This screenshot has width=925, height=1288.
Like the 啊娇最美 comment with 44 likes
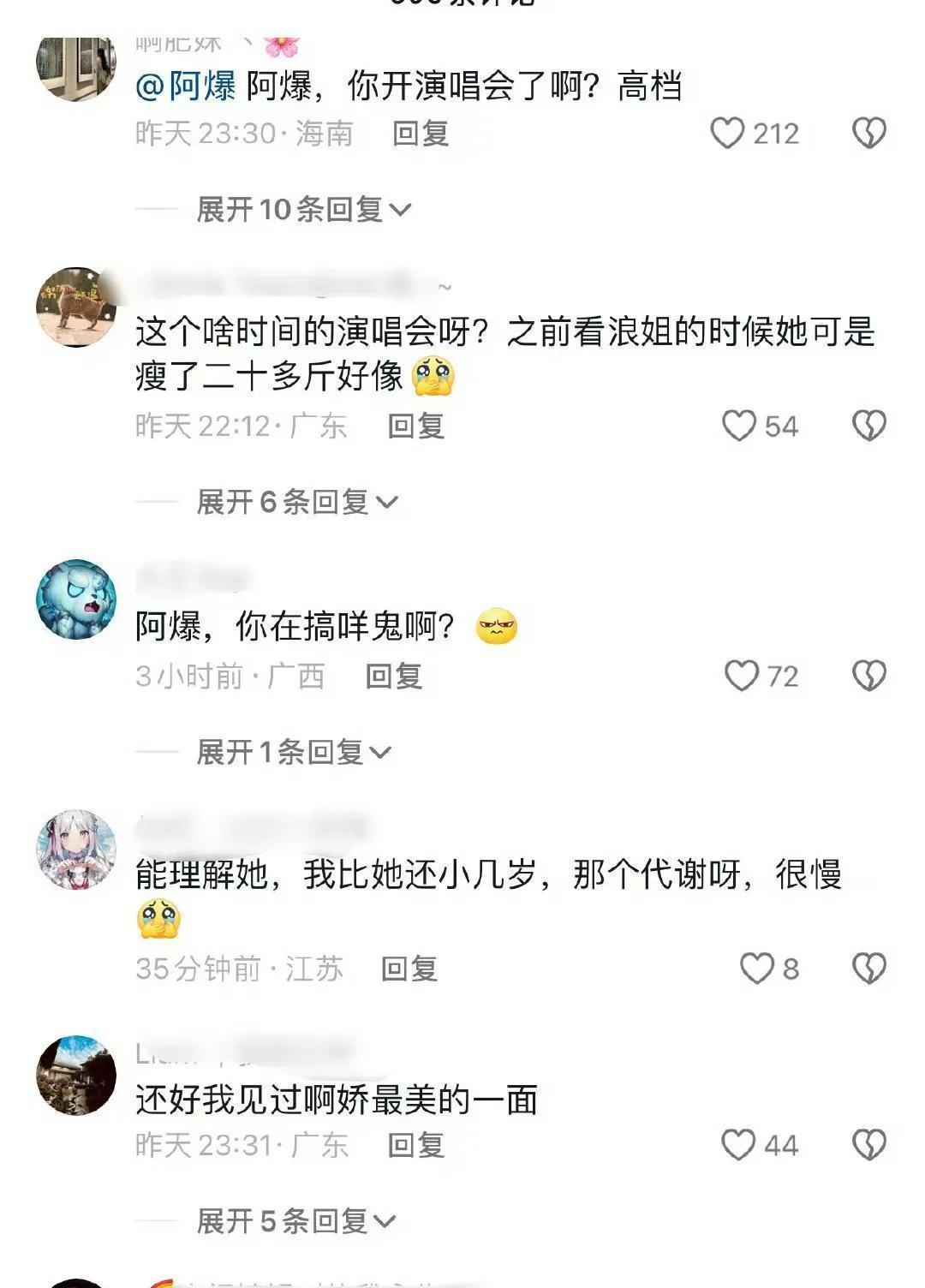pos(738,1145)
